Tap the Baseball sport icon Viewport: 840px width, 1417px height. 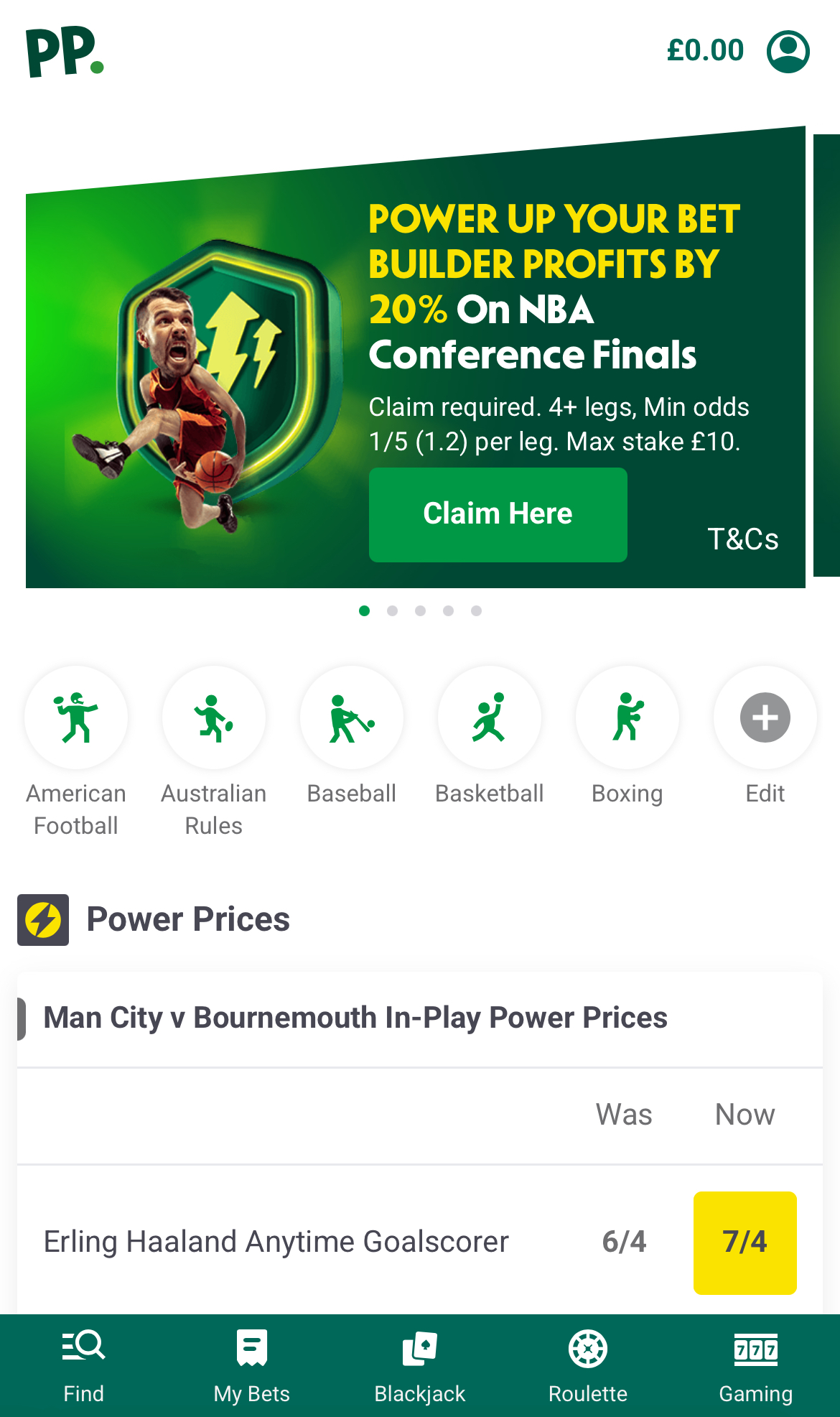[x=351, y=717]
